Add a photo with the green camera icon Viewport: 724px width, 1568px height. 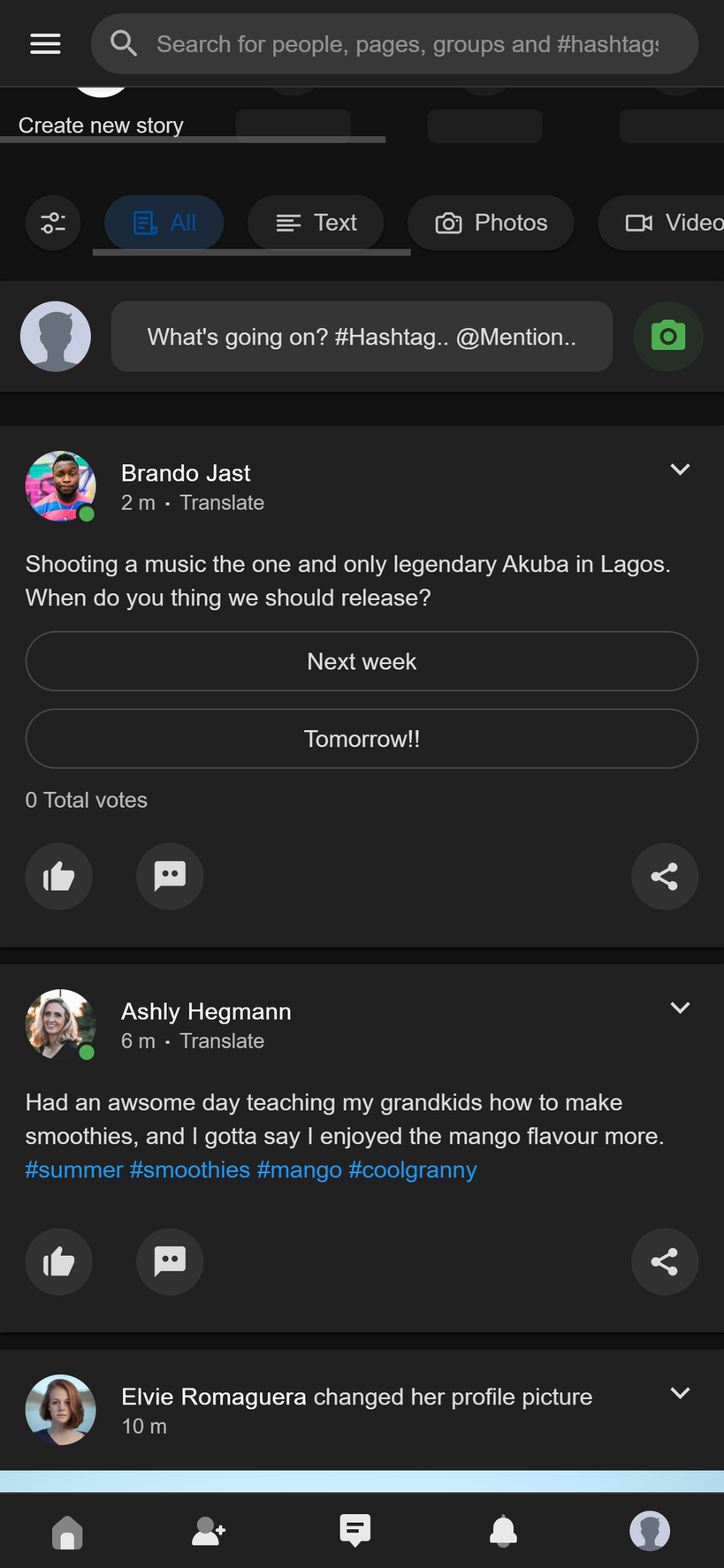pos(668,337)
